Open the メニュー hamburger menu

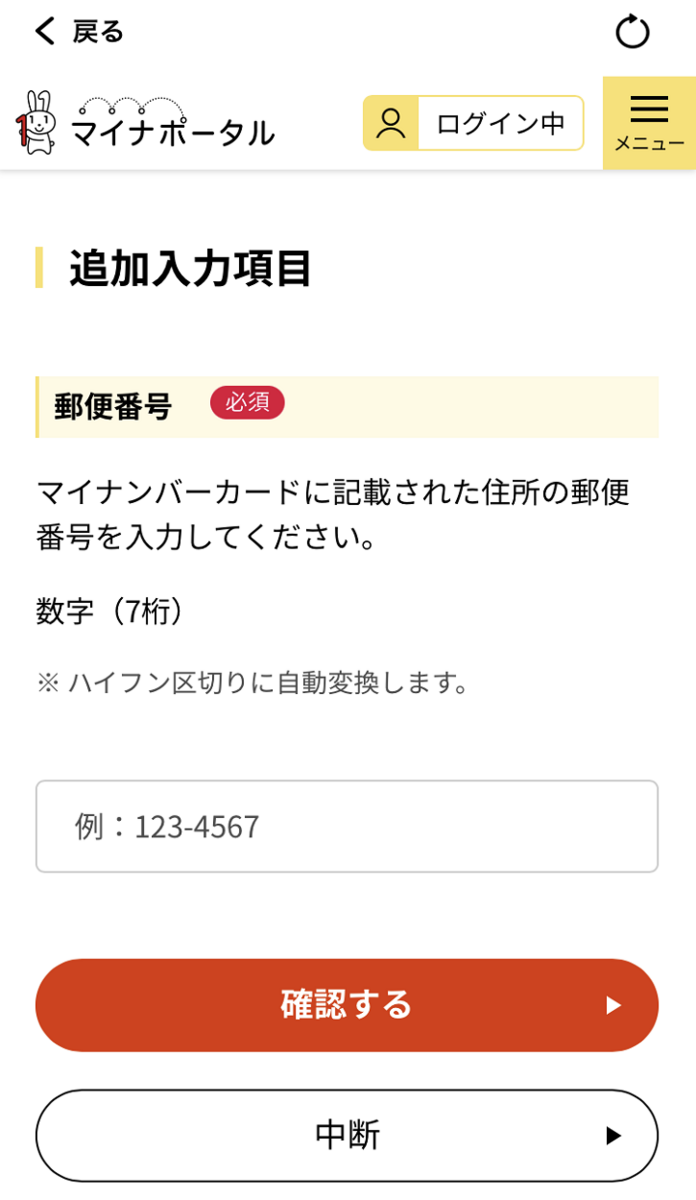649,123
